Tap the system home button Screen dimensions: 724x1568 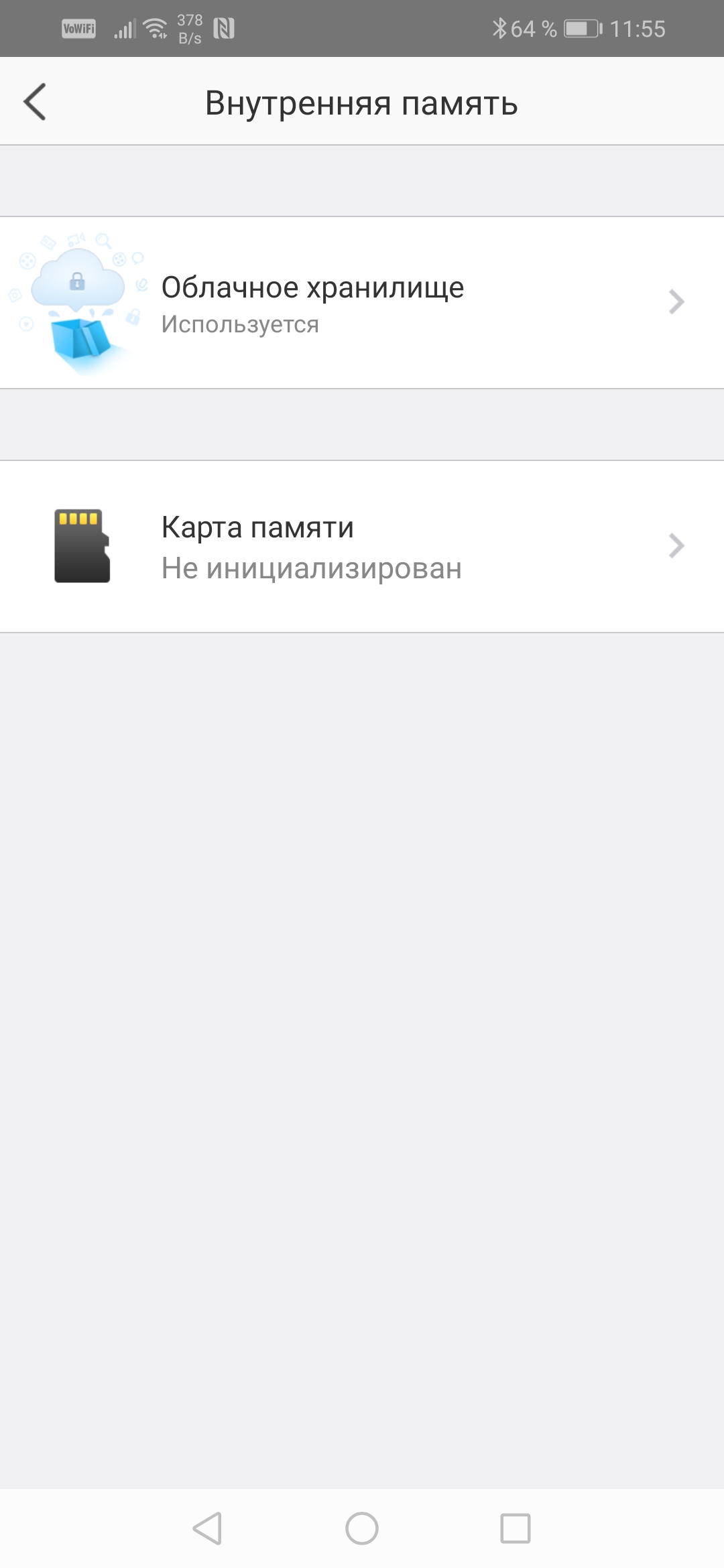(362, 1528)
